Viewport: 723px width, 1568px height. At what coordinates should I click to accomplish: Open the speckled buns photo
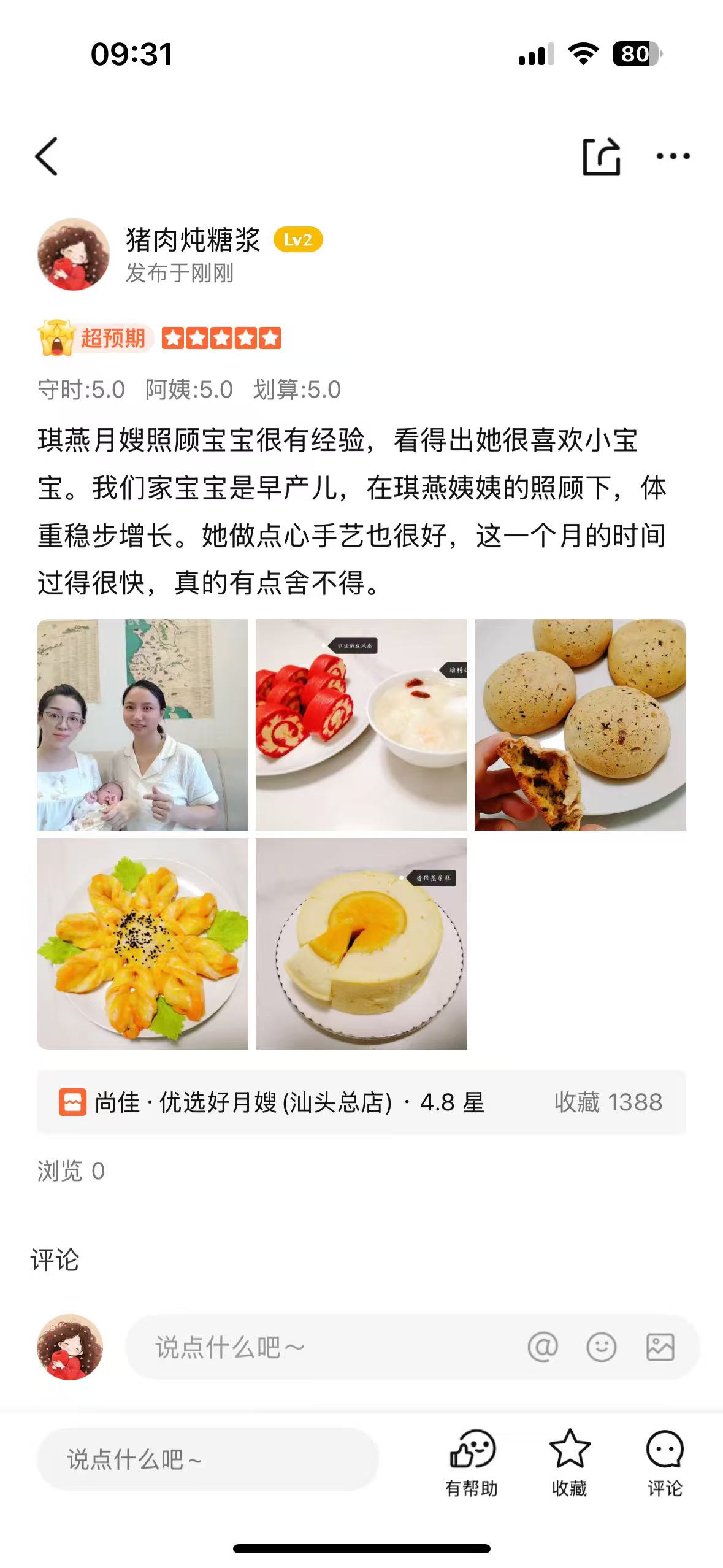click(x=580, y=724)
